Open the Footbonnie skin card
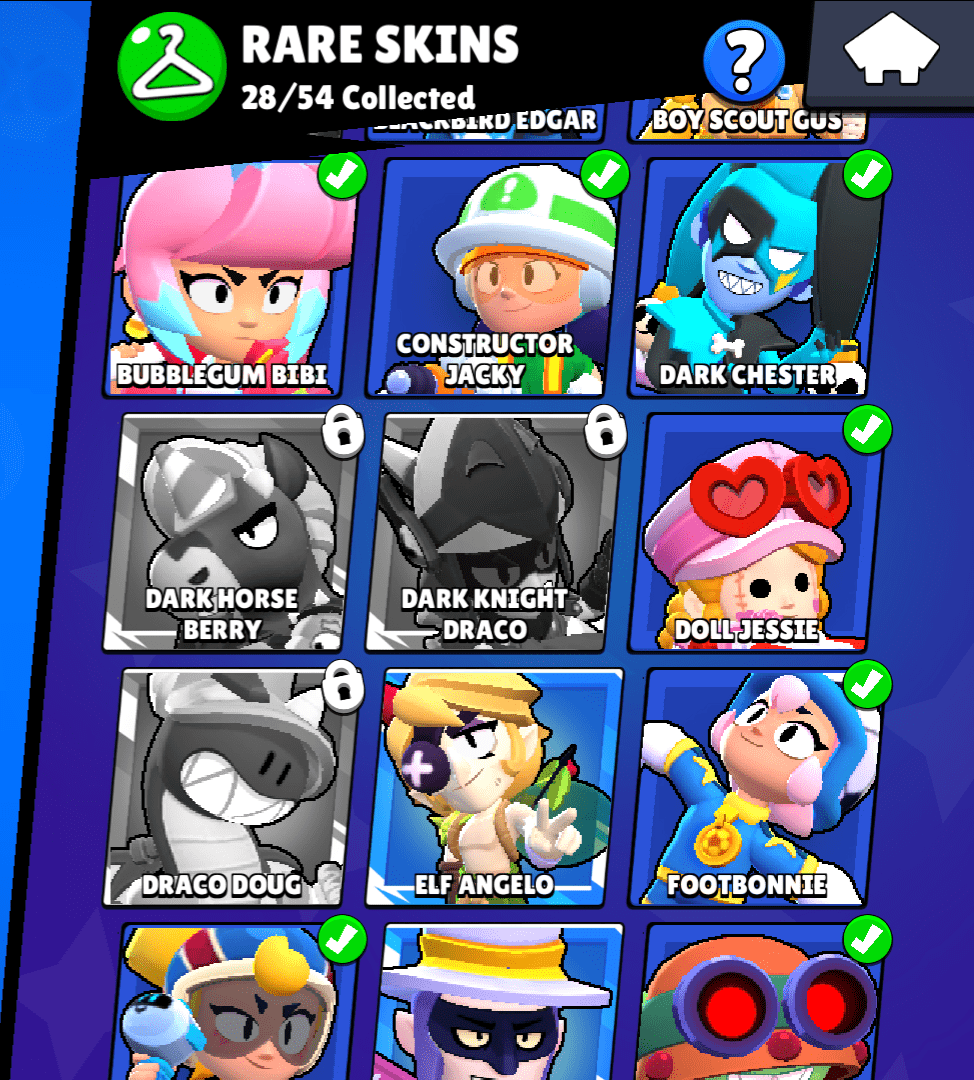This screenshot has width=974, height=1080. click(758, 788)
